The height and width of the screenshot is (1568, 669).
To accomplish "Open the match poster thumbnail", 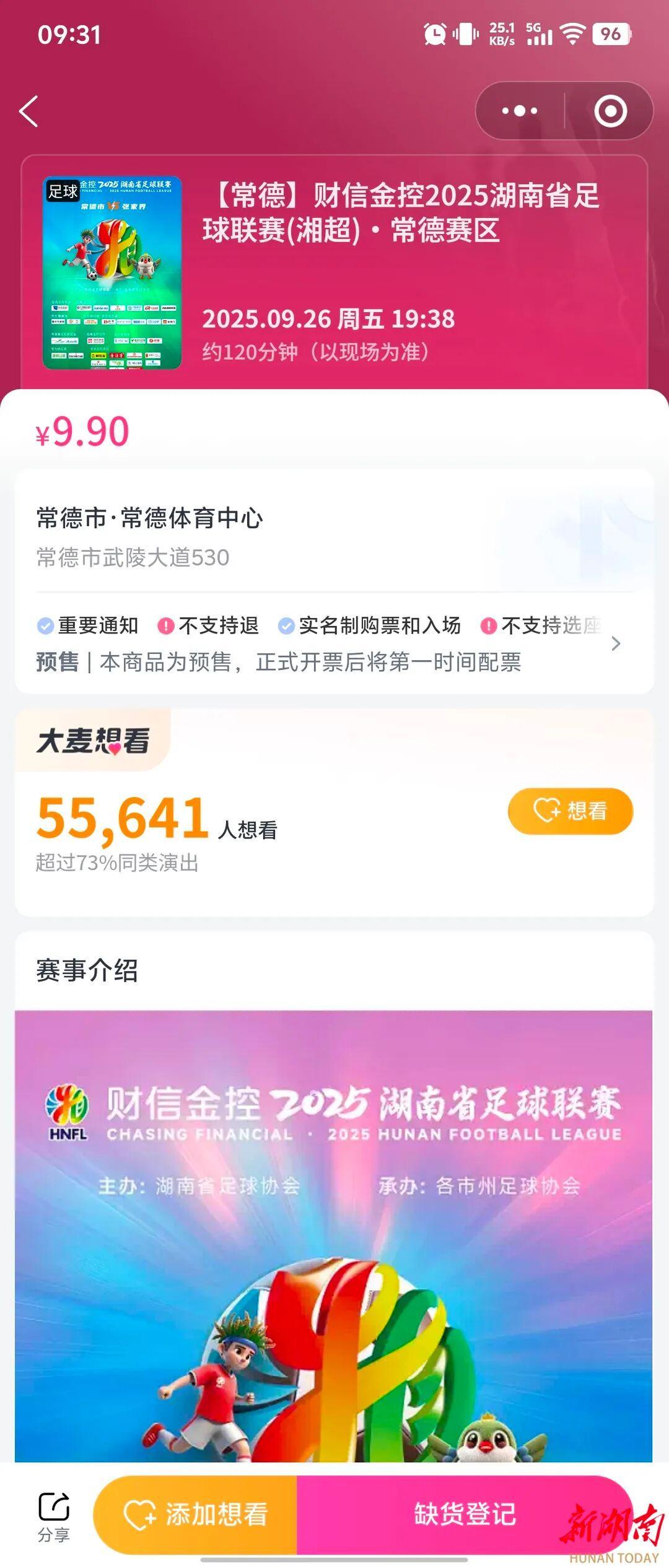I will pyautogui.click(x=112, y=273).
